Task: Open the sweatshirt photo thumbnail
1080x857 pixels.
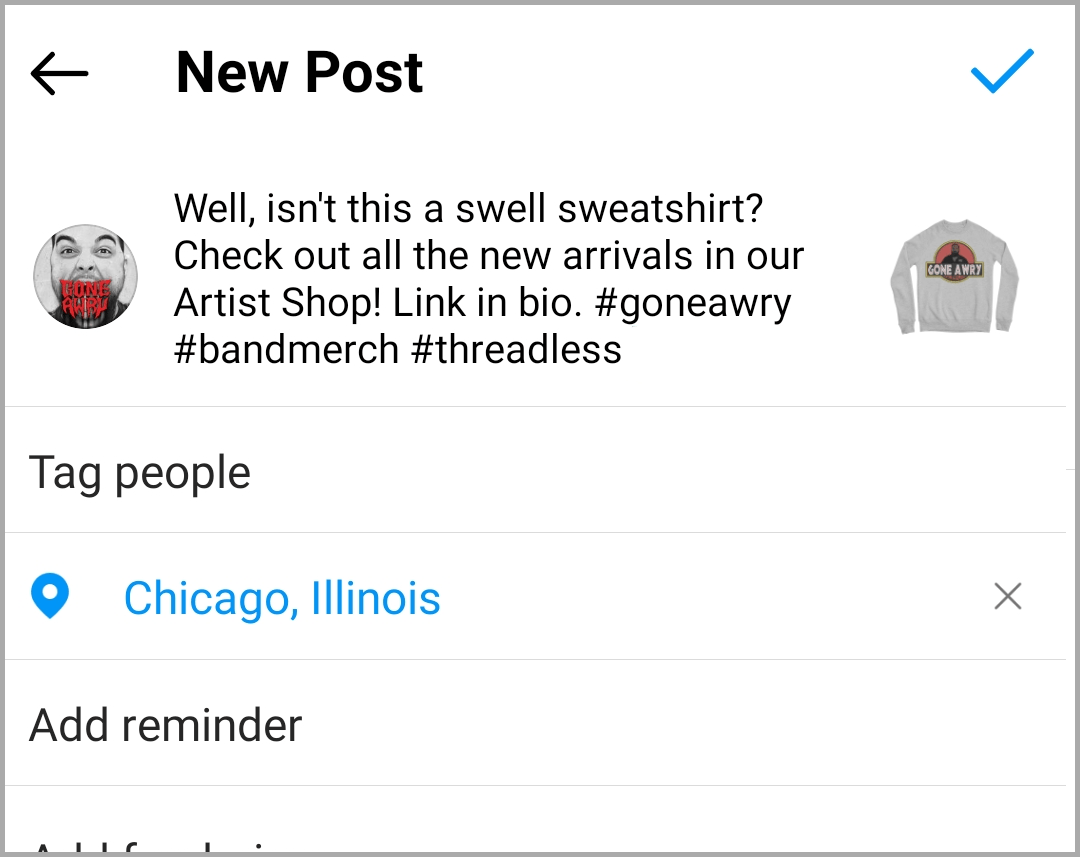Action: pyautogui.click(x=954, y=277)
